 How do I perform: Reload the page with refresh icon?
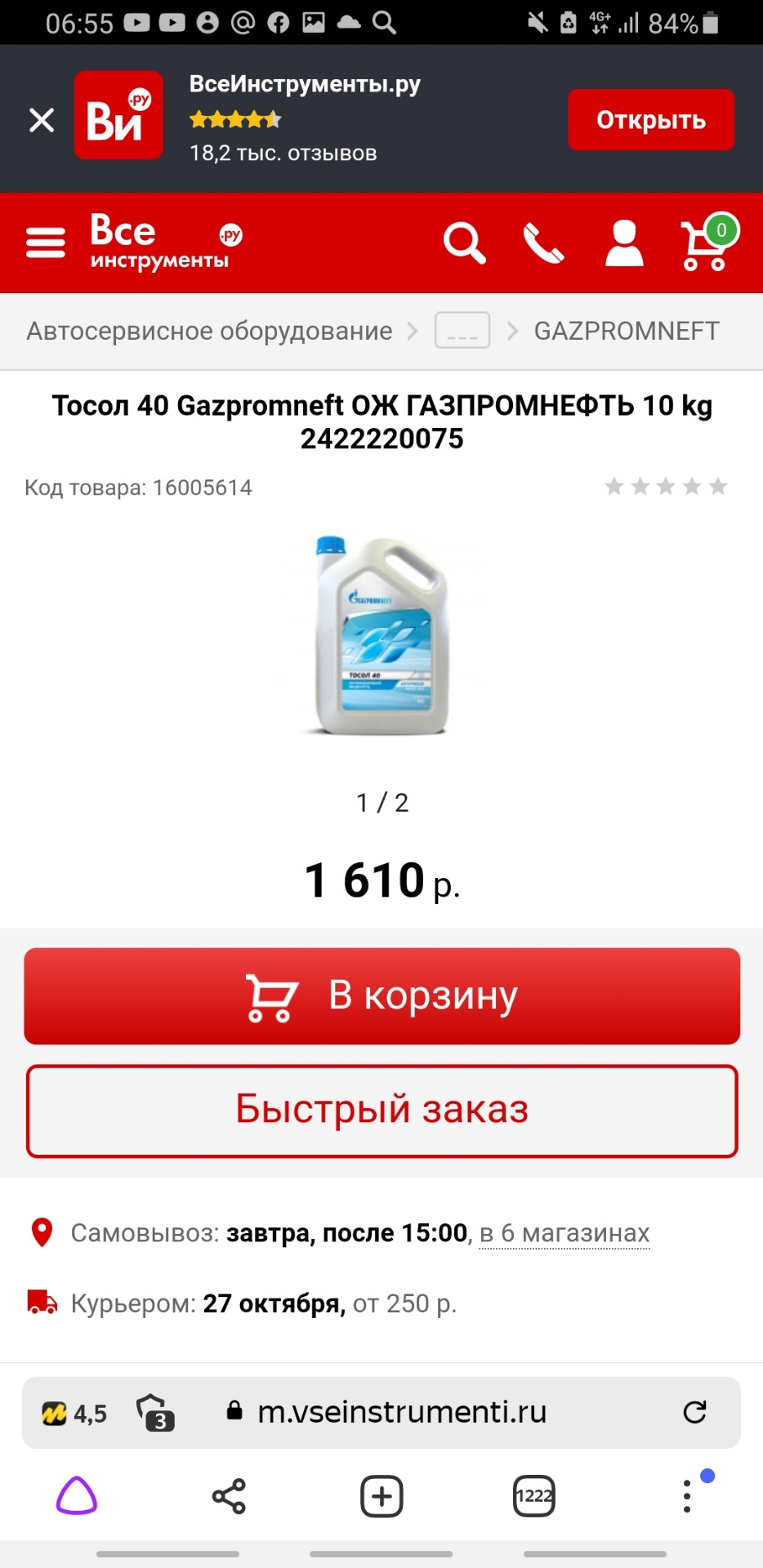[694, 1412]
